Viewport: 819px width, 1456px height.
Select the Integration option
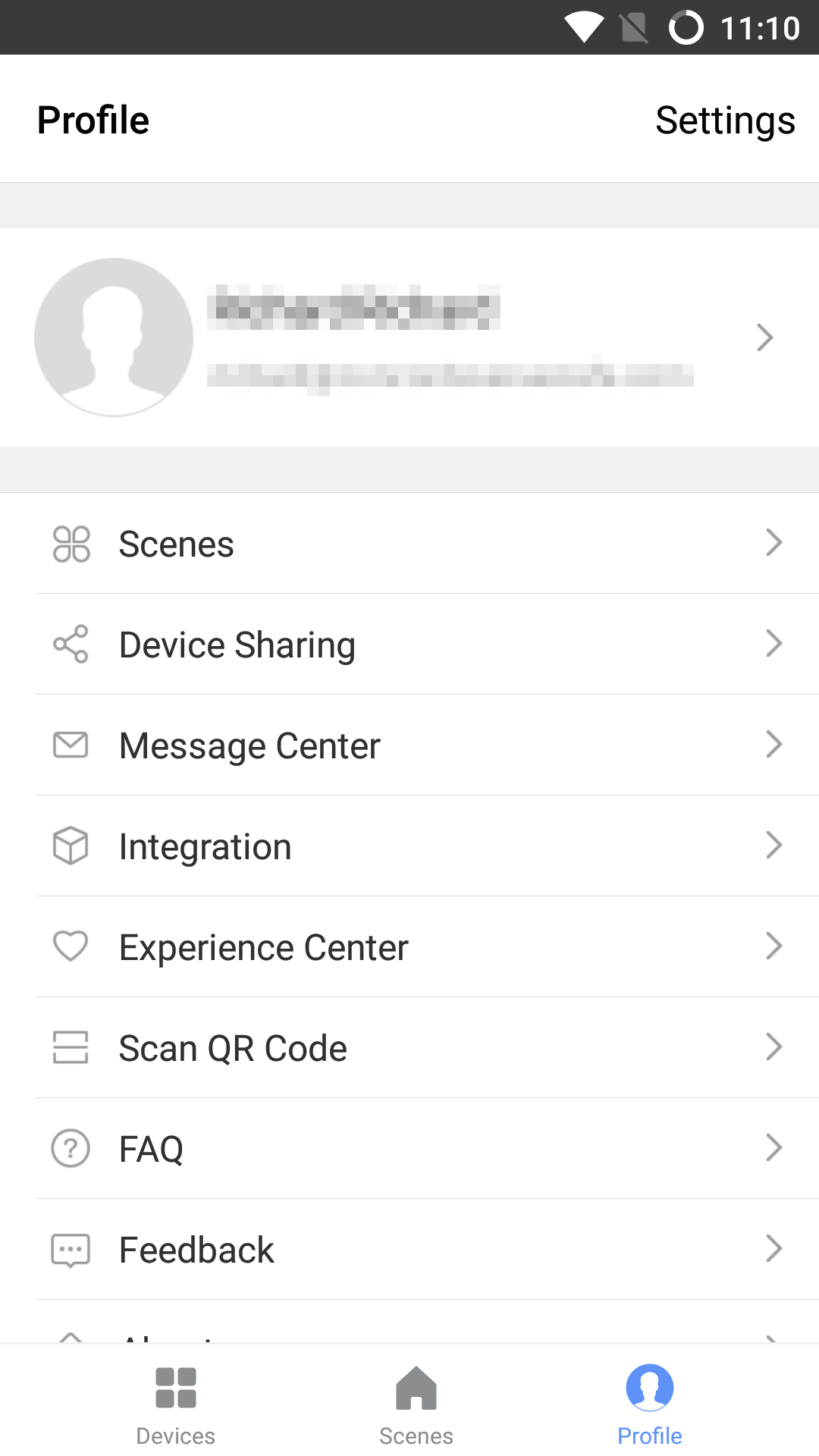coord(409,846)
